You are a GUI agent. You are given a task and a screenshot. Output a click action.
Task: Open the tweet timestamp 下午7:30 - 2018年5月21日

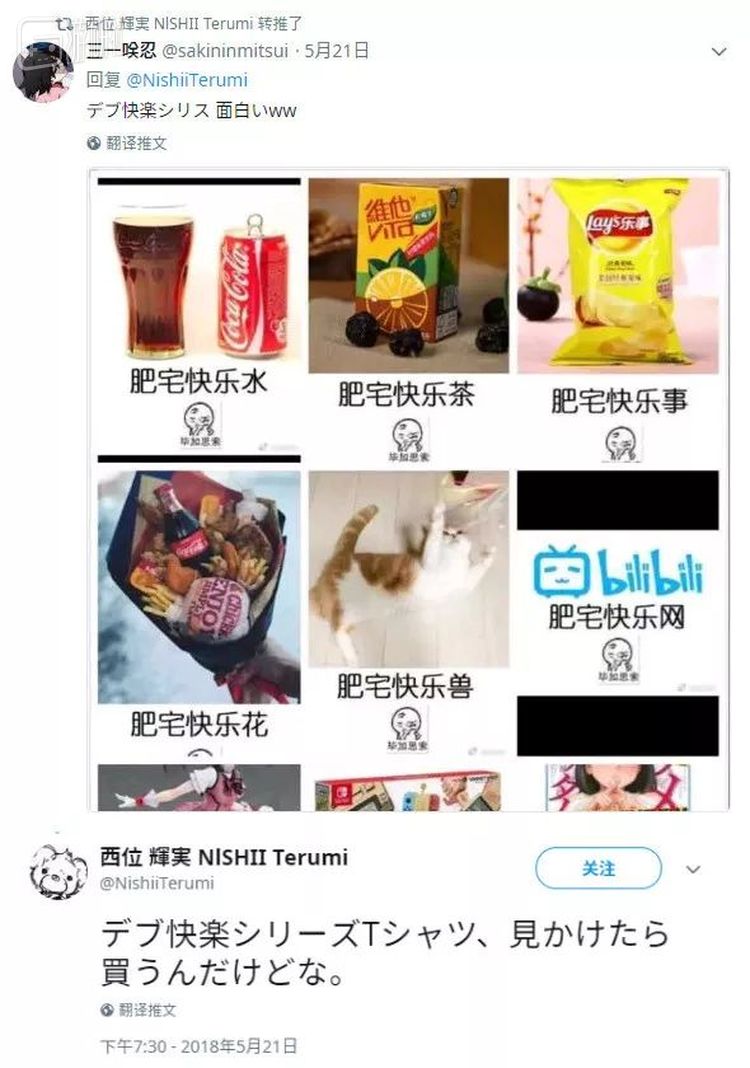pyautogui.click(x=198, y=1046)
